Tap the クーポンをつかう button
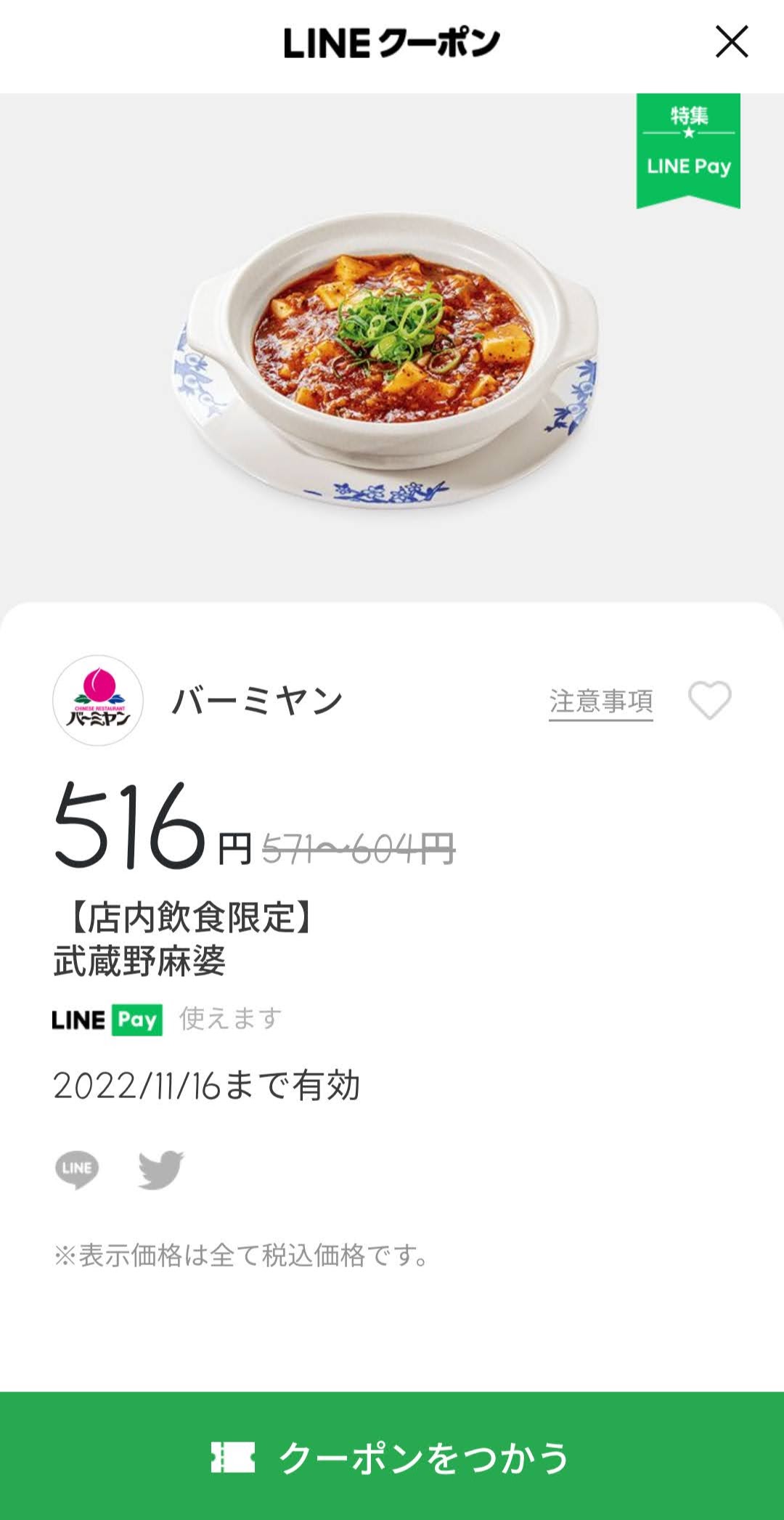 coord(392,1456)
